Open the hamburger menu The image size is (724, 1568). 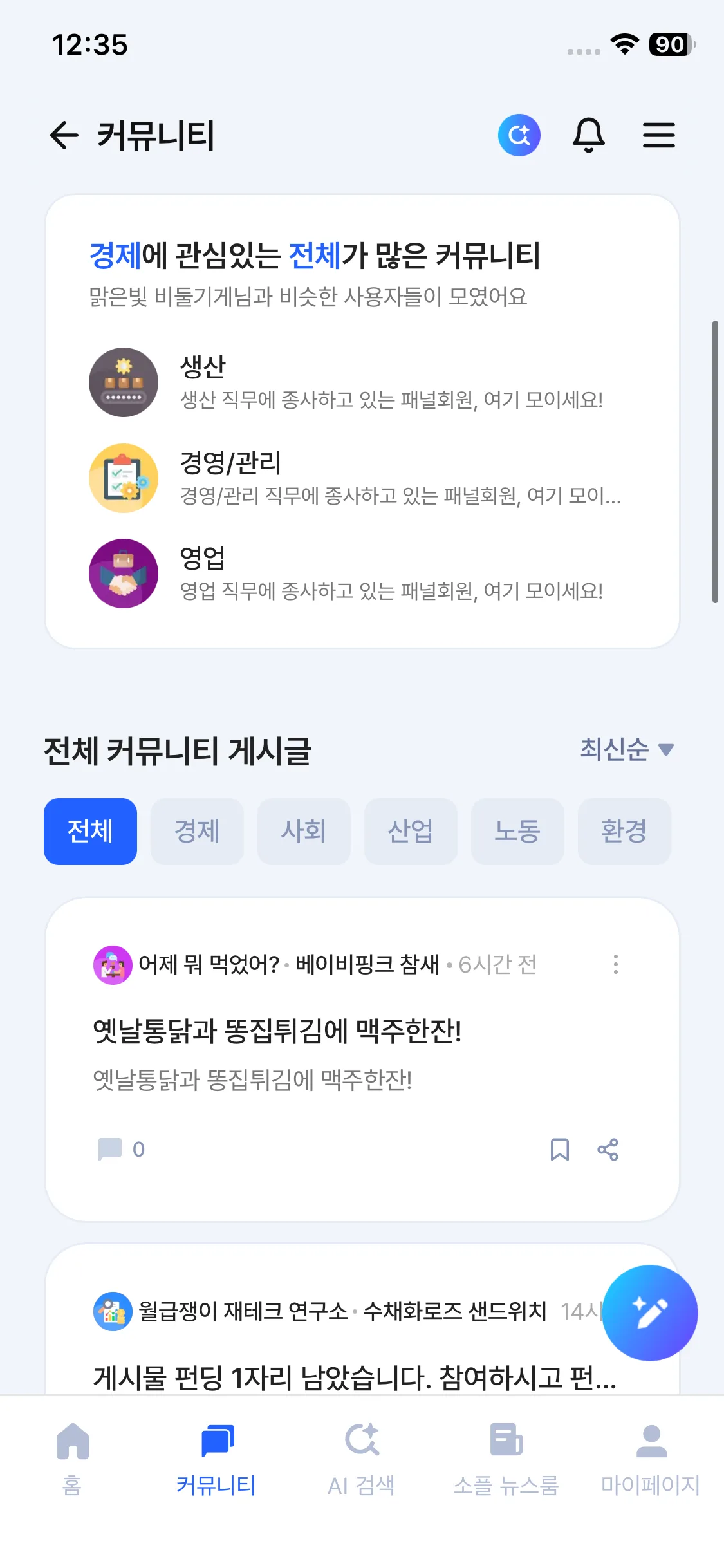(x=659, y=135)
